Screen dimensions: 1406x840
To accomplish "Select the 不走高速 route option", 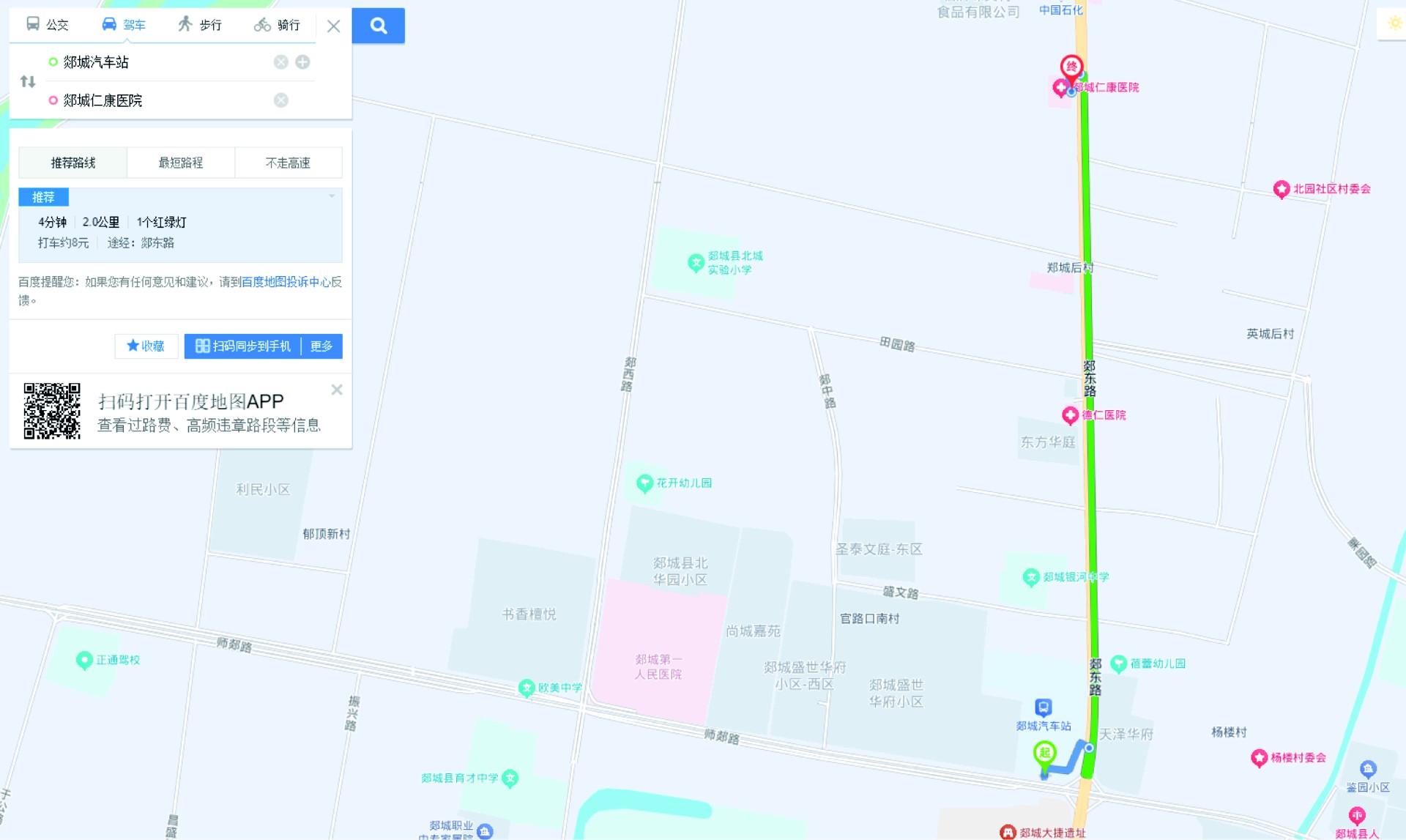I will tap(288, 163).
